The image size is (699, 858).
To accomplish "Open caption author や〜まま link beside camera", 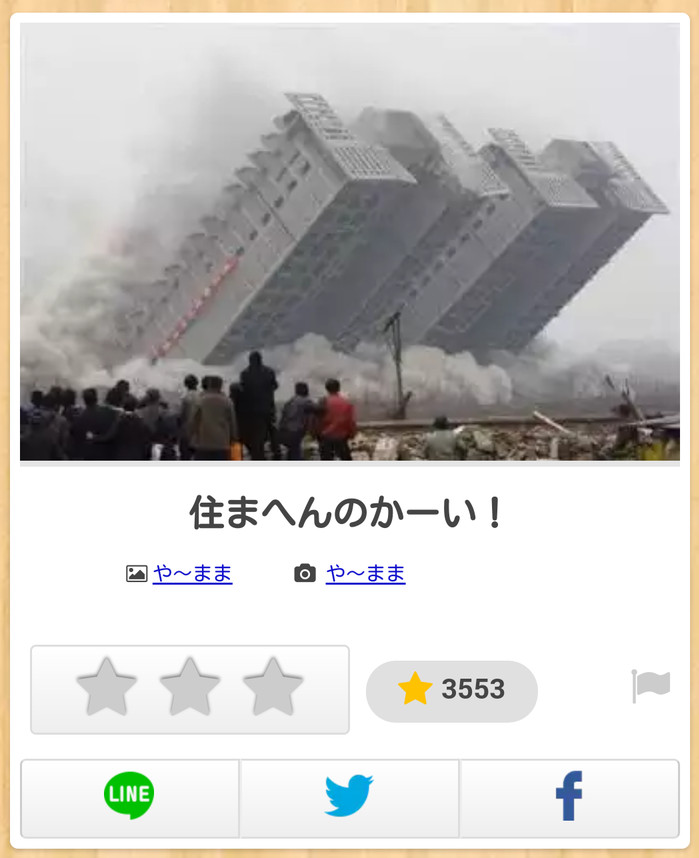I will click(x=365, y=573).
